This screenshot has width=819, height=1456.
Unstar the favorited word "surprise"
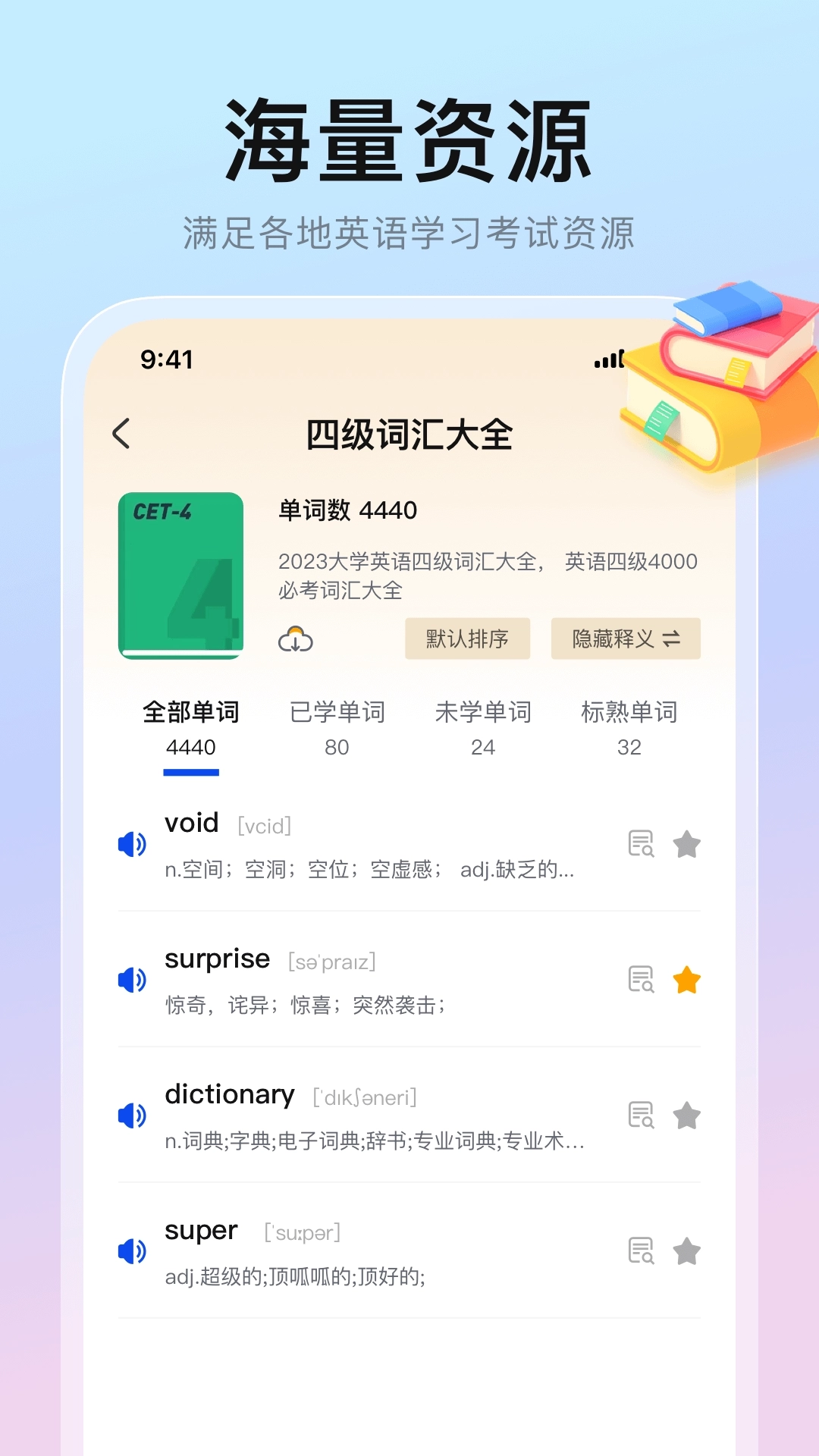(x=686, y=980)
